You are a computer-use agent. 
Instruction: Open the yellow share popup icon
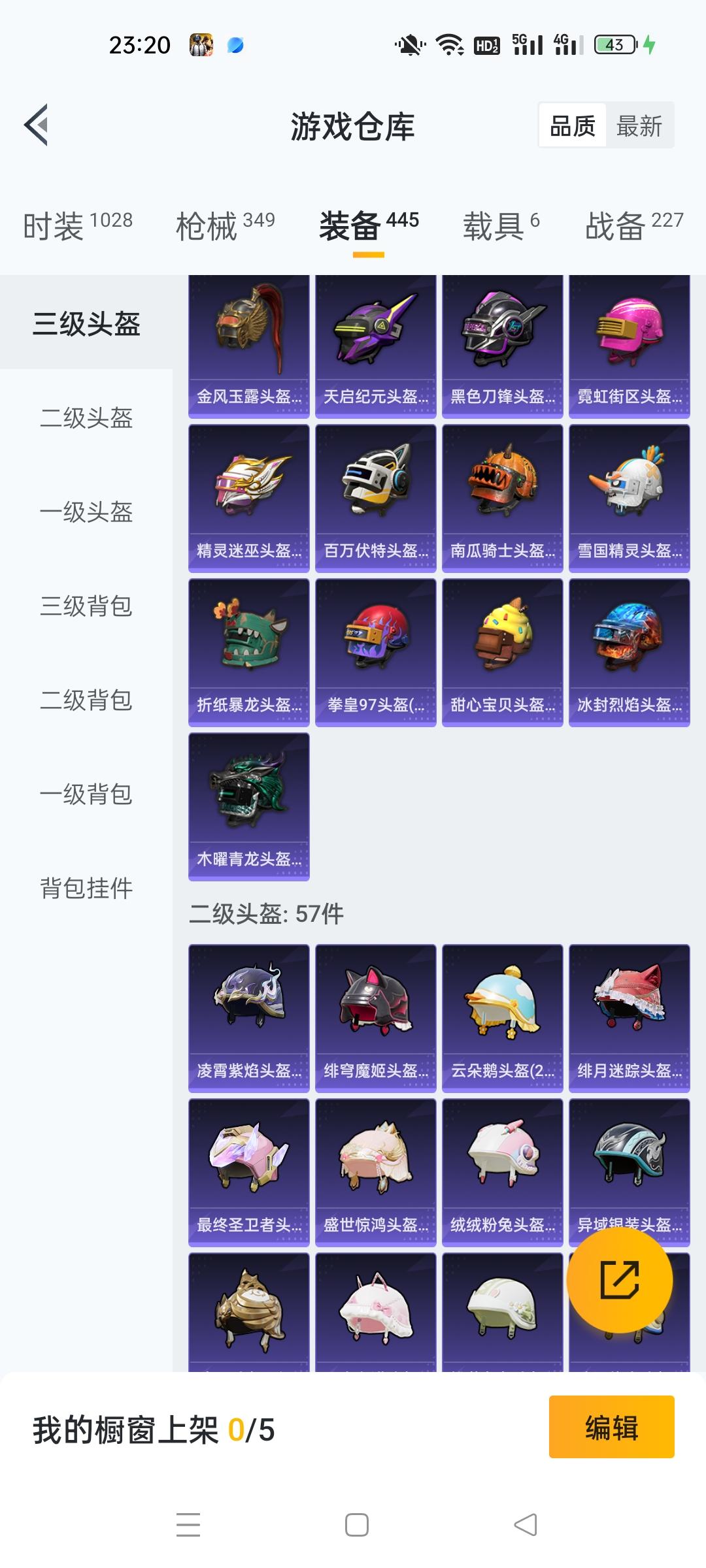pyautogui.click(x=619, y=1279)
